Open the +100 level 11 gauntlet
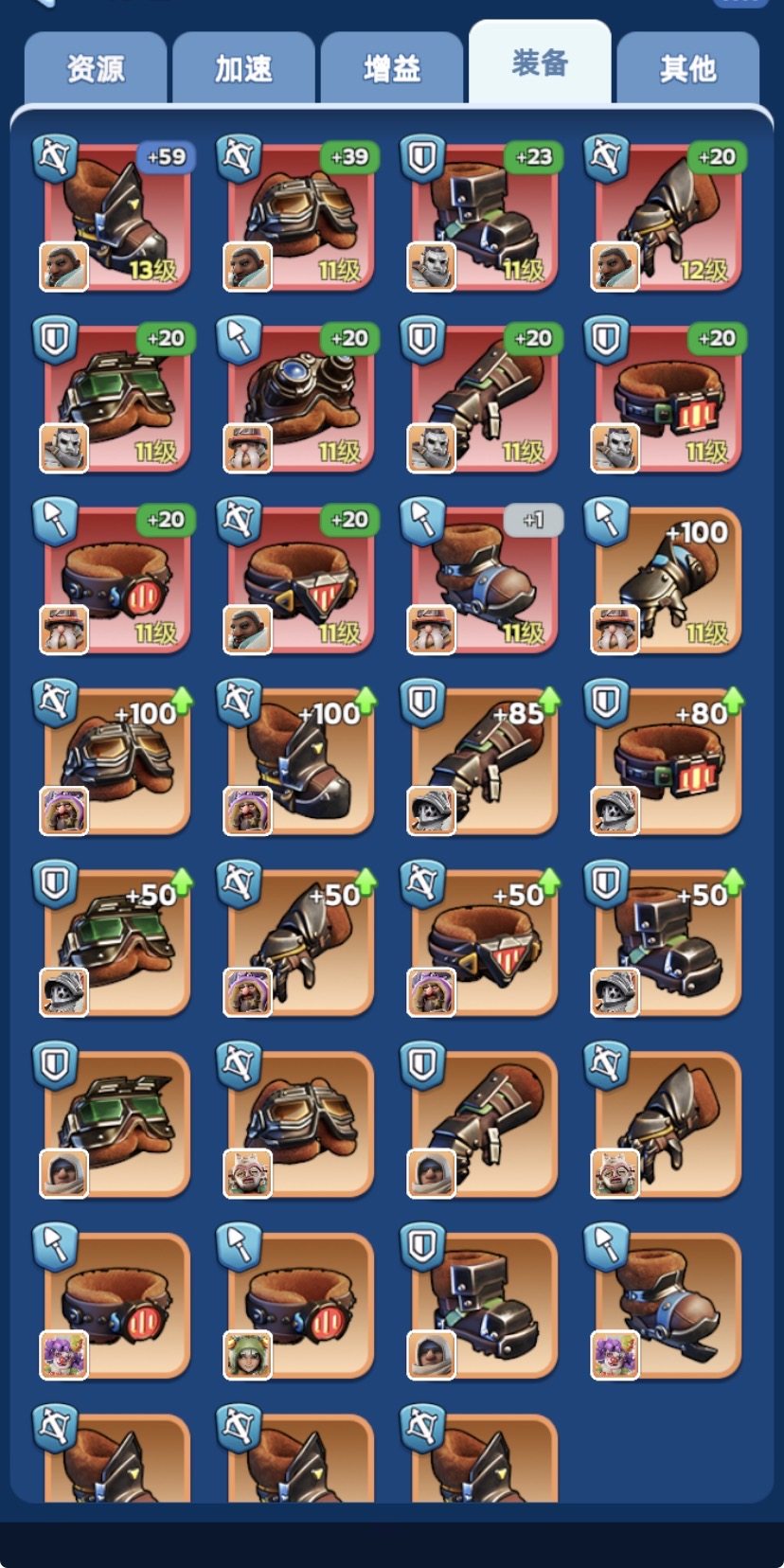The height and width of the screenshot is (1568, 784). click(x=667, y=579)
